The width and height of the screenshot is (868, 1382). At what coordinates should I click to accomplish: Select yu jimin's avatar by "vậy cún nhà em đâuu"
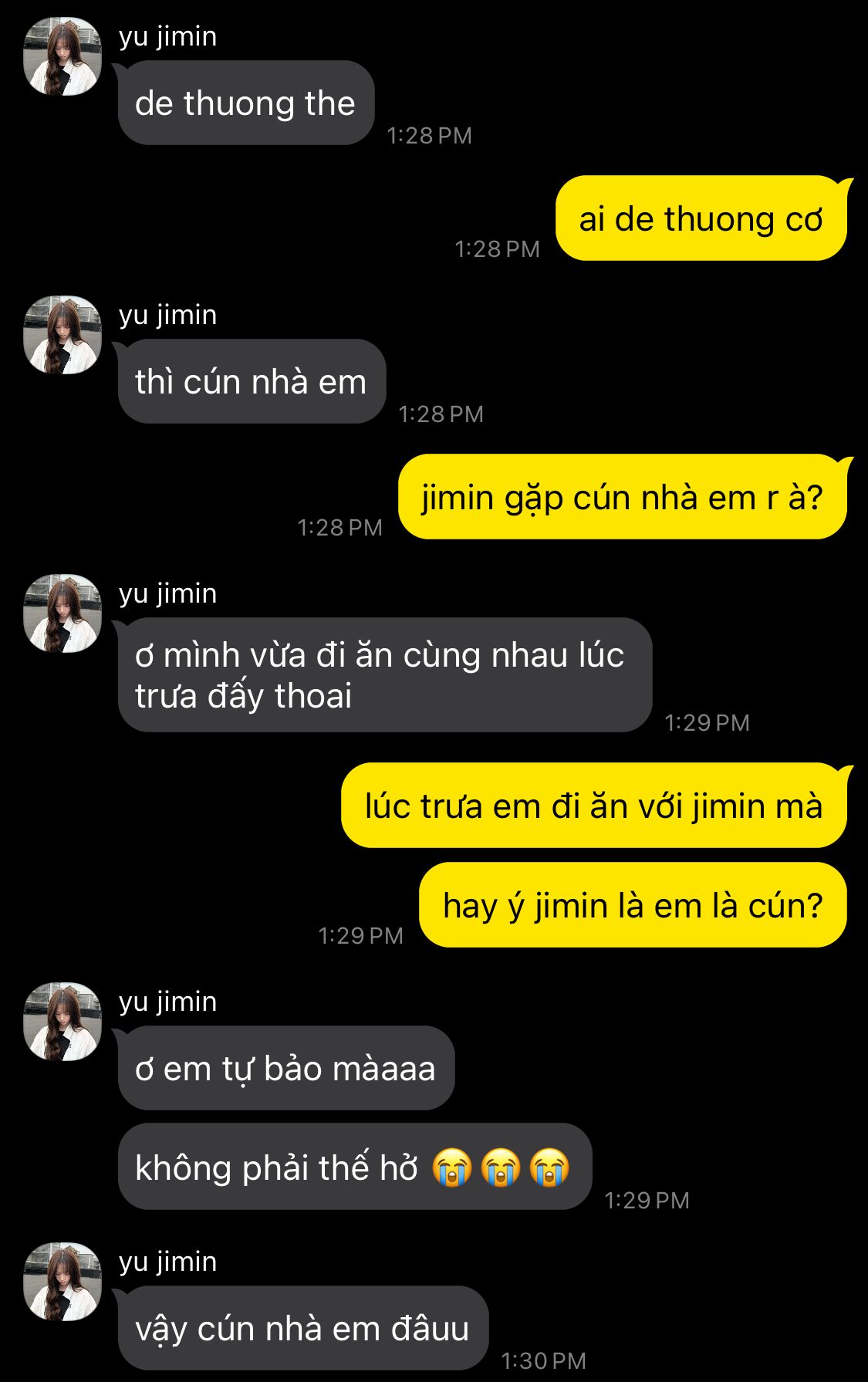(62, 1282)
